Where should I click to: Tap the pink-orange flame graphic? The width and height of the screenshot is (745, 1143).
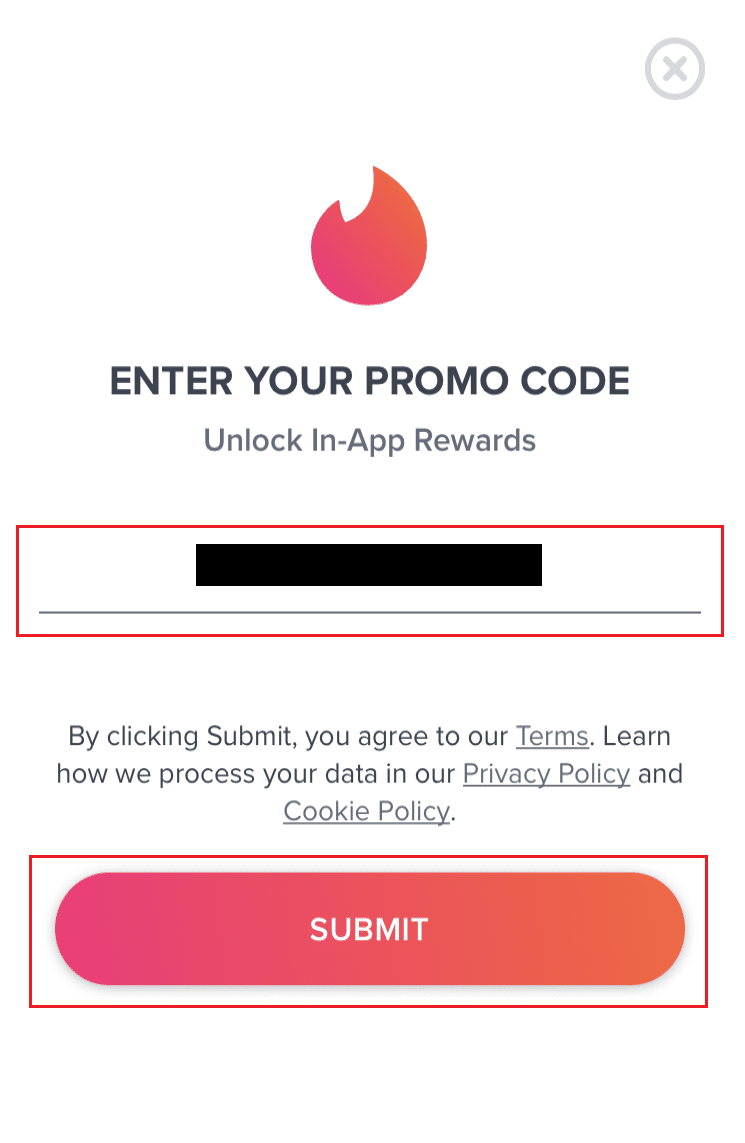pos(370,240)
